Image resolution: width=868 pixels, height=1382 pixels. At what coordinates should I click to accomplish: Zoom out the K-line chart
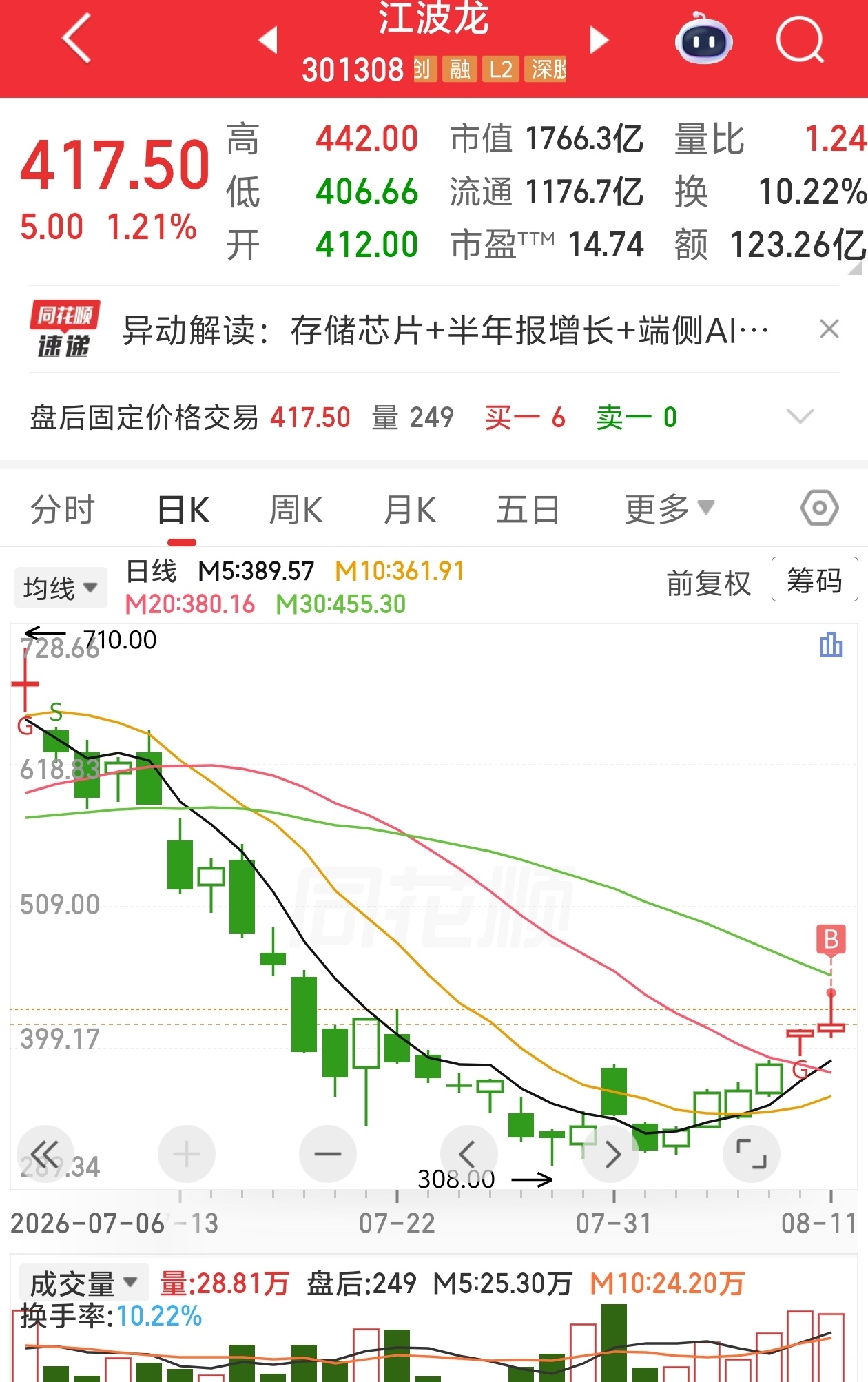pyautogui.click(x=328, y=1153)
